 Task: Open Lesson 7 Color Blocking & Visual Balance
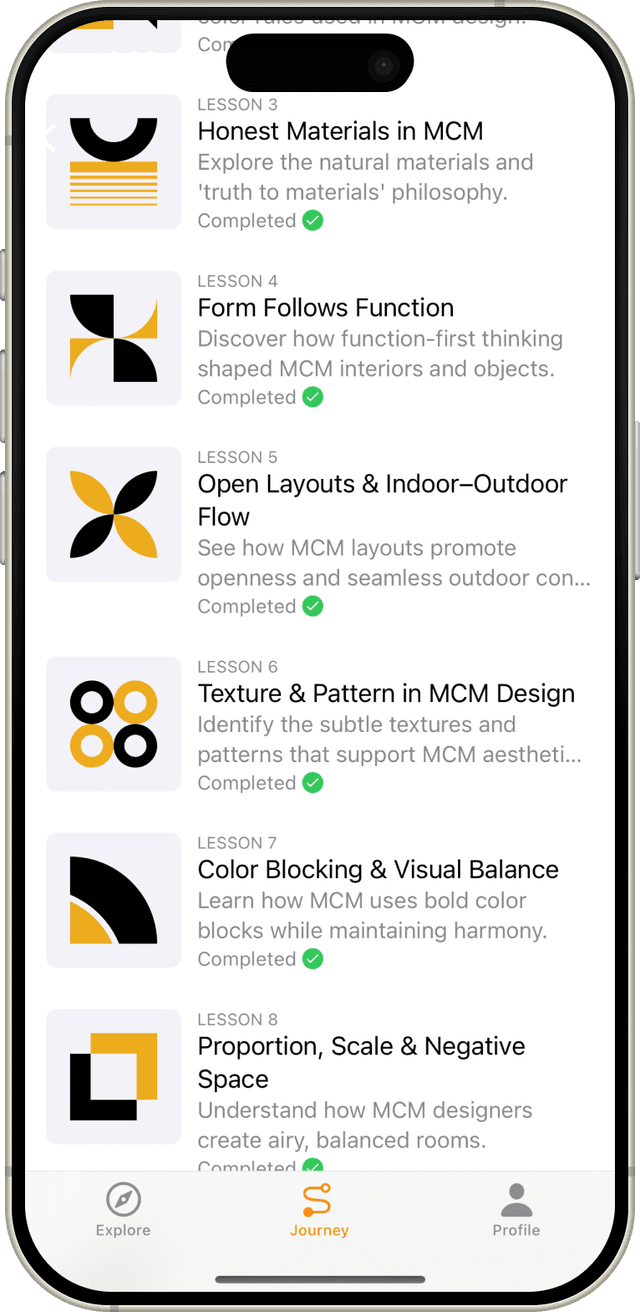tap(378, 870)
